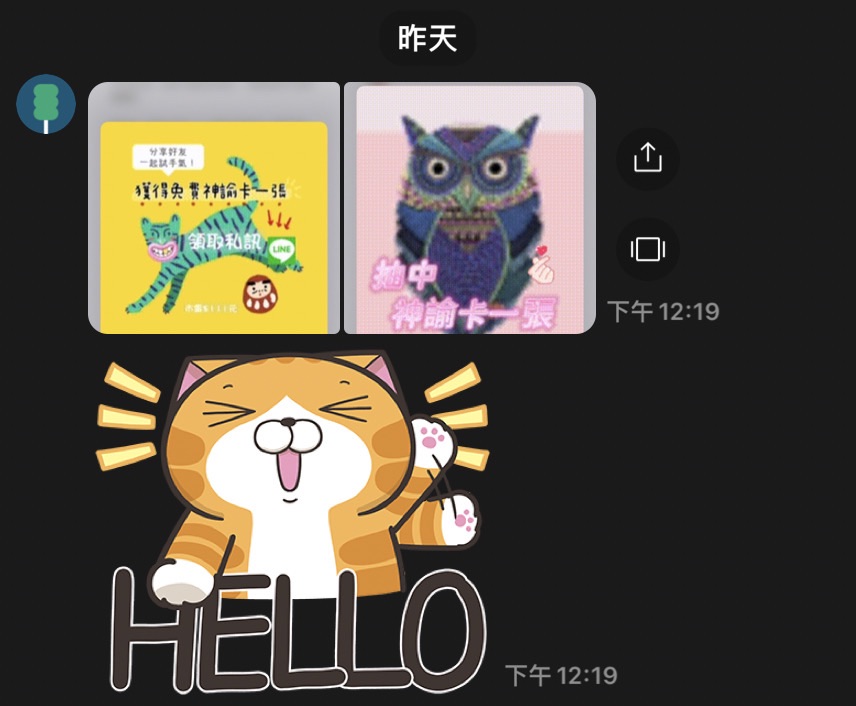The height and width of the screenshot is (706, 856).
Task: Open the owl oracle card image
Action: [x=470, y=208]
